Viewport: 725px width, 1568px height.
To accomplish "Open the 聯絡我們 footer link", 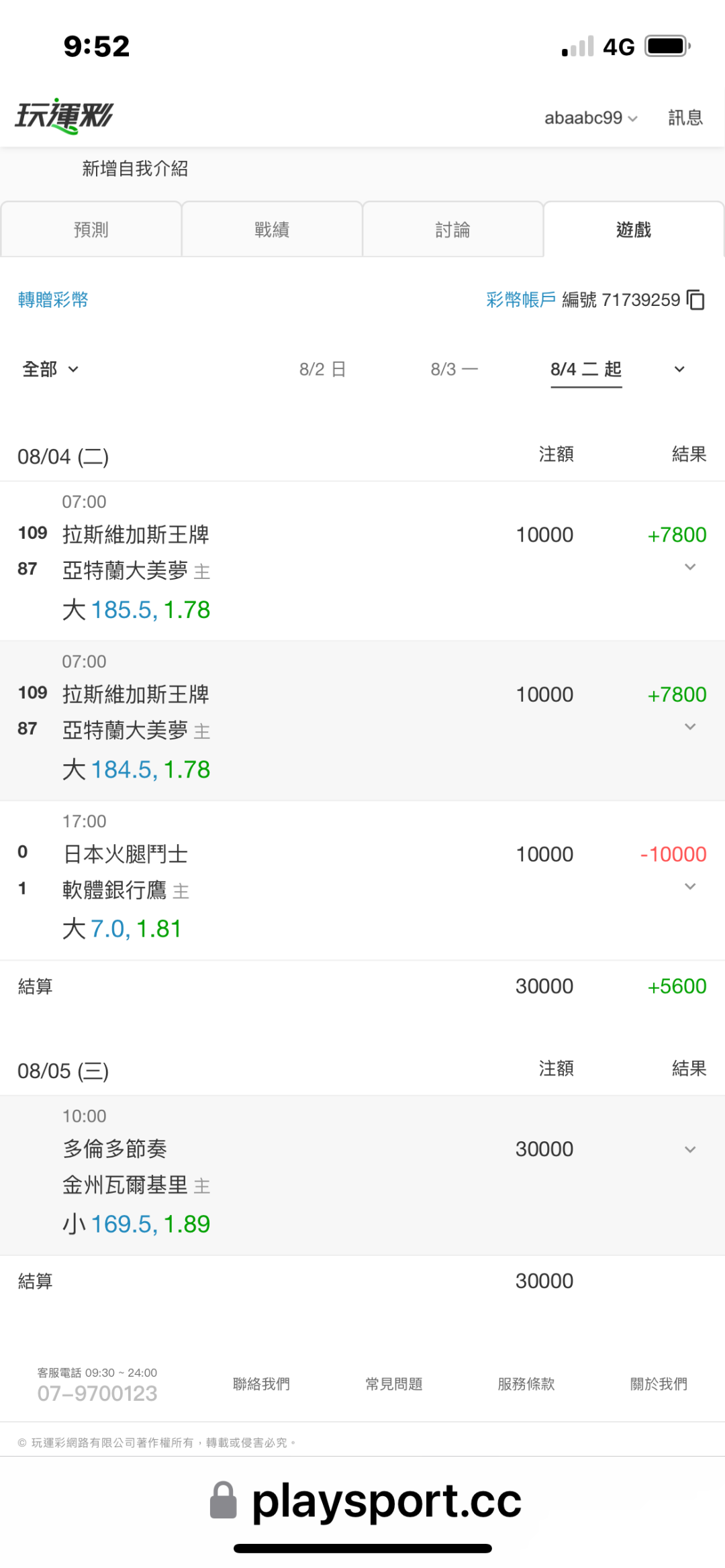I will (261, 1384).
